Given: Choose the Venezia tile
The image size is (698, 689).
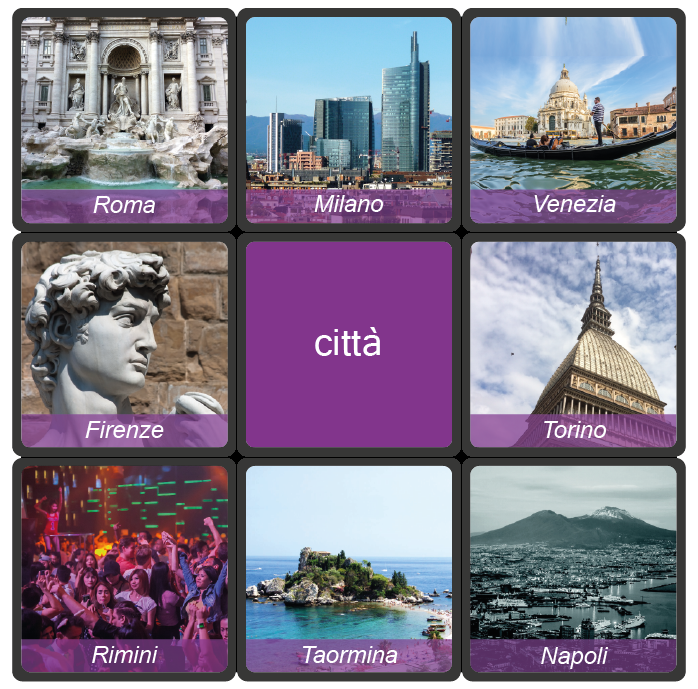Looking at the screenshot, I should [573, 120].
